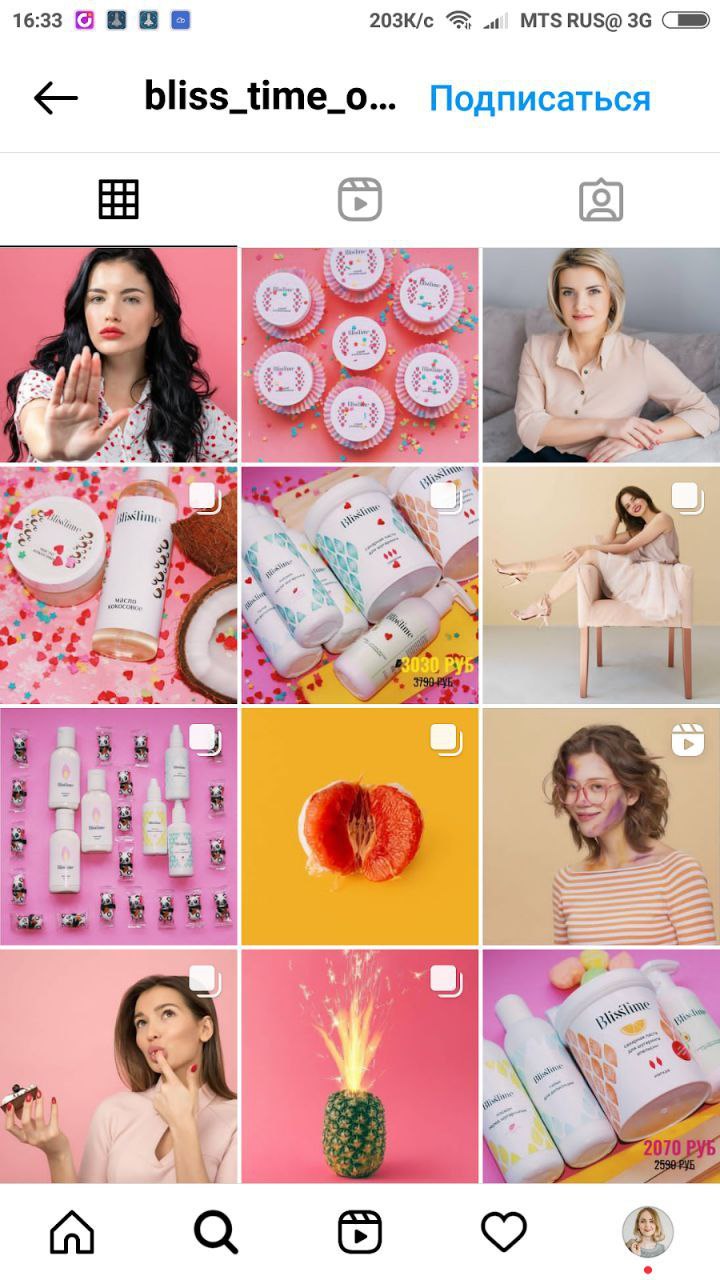
Task: Open the product post priced 2070 РУБ
Action: pos(601,1066)
